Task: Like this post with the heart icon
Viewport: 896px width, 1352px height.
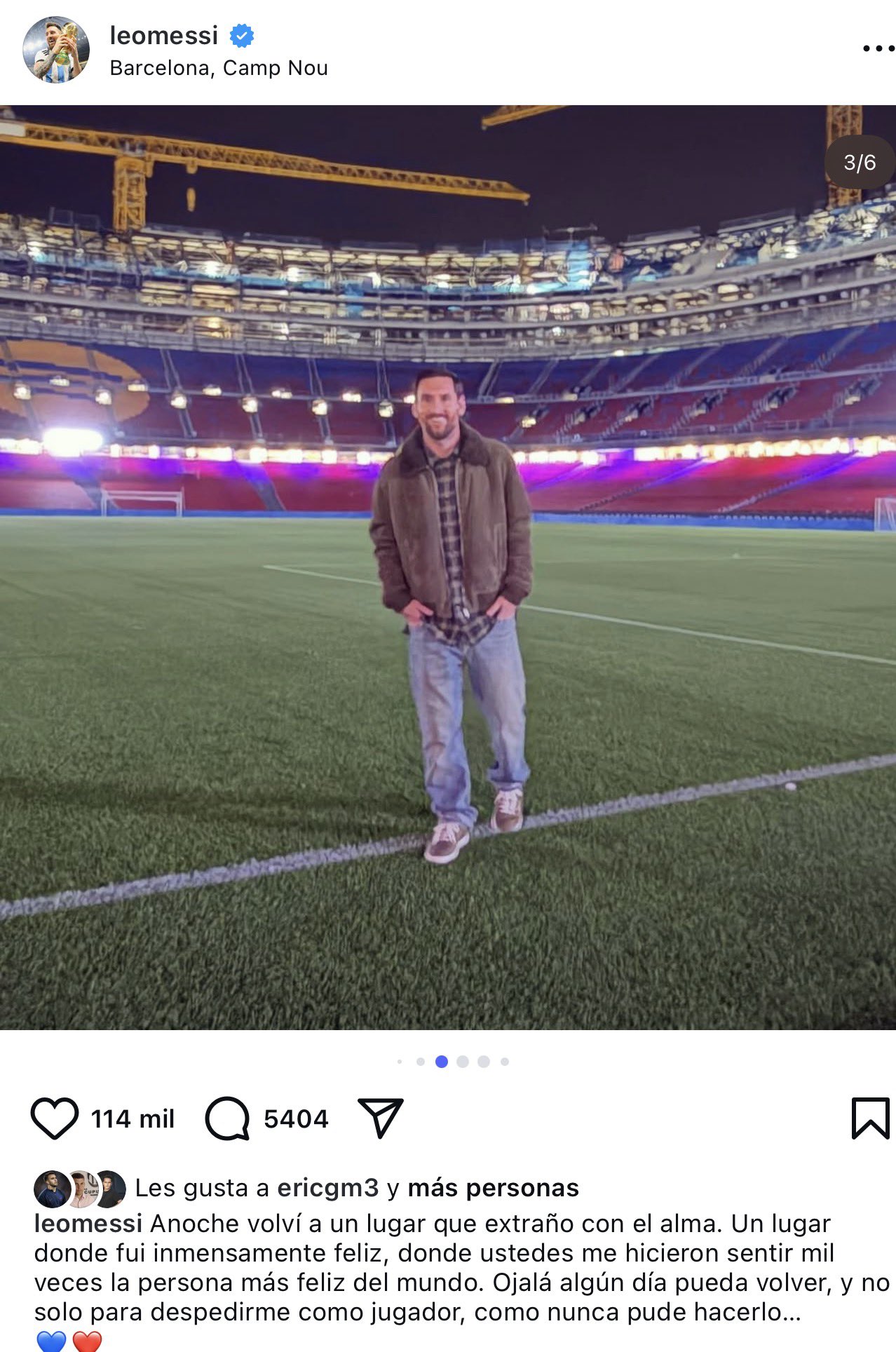Action: click(x=55, y=1118)
